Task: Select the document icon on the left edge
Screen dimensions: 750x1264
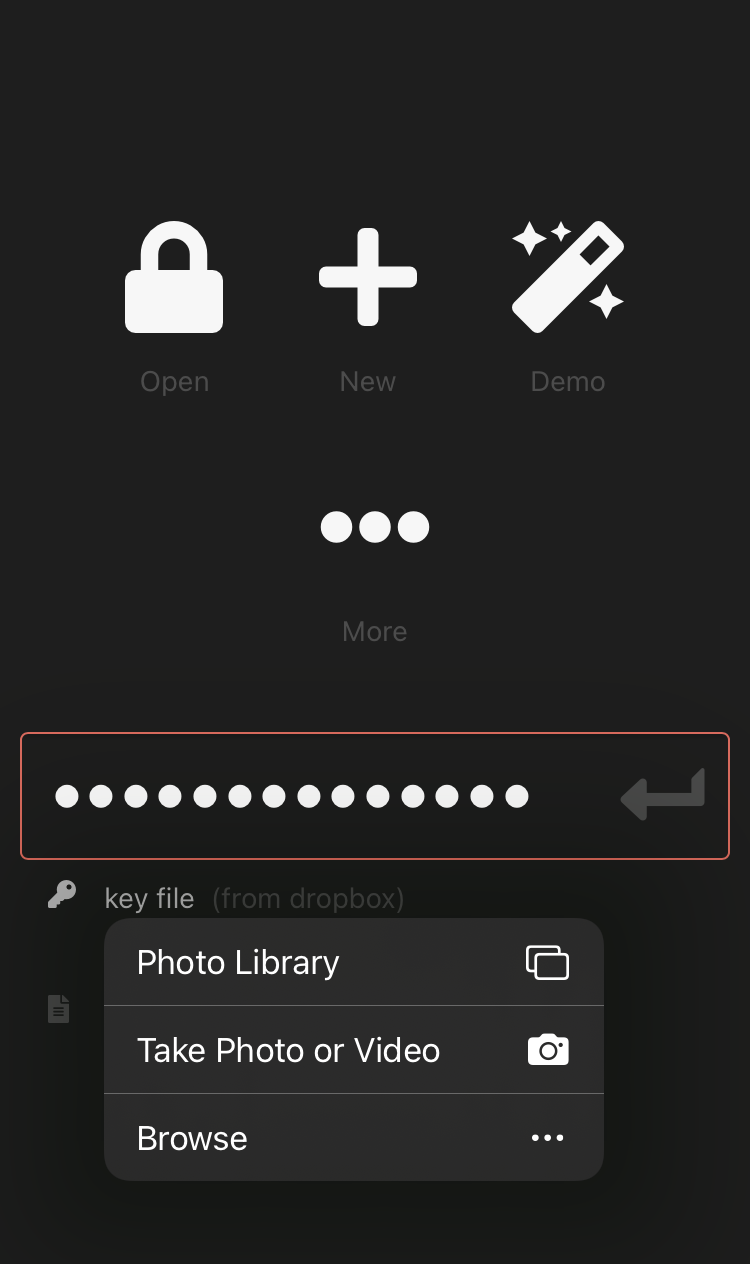Action: tap(58, 1009)
